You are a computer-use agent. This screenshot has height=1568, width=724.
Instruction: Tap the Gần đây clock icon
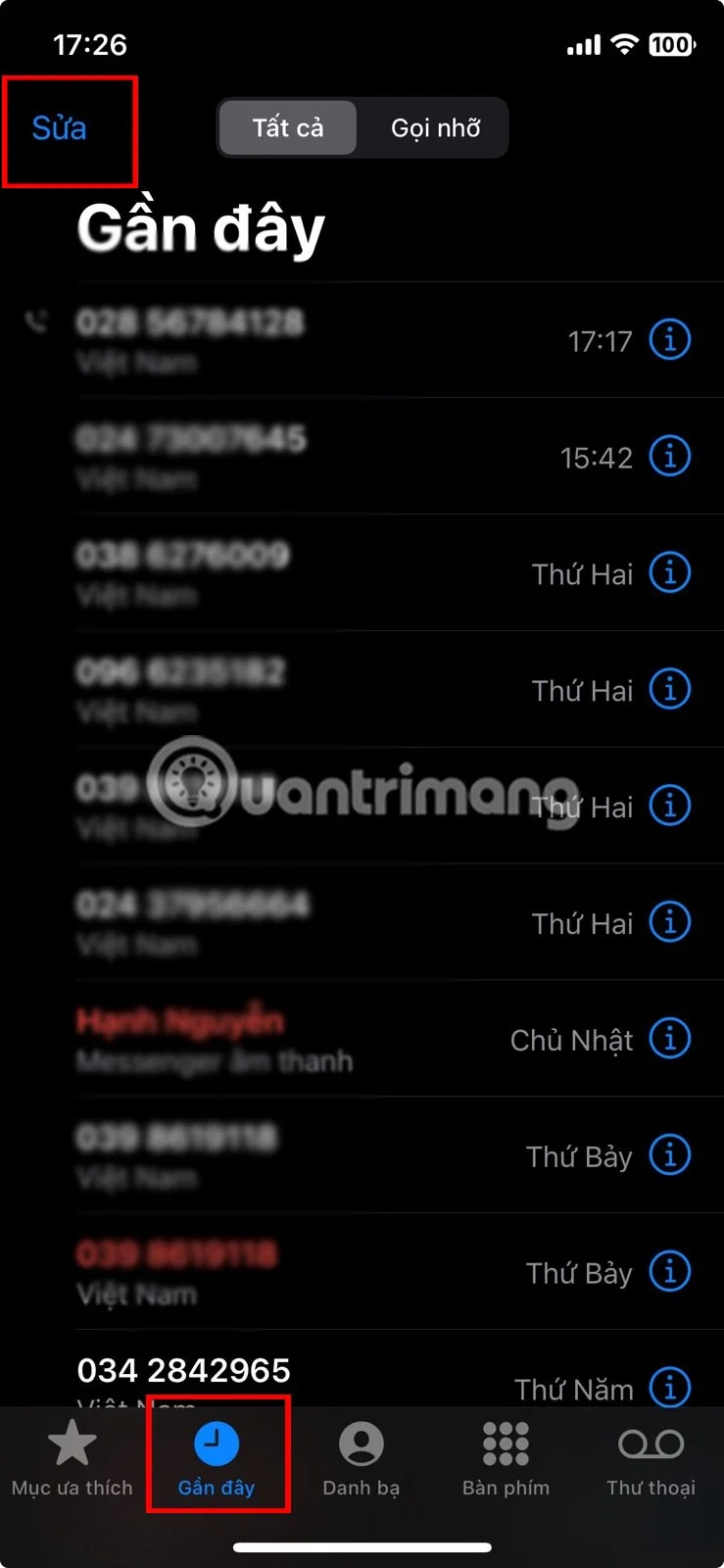coord(217,1444)
